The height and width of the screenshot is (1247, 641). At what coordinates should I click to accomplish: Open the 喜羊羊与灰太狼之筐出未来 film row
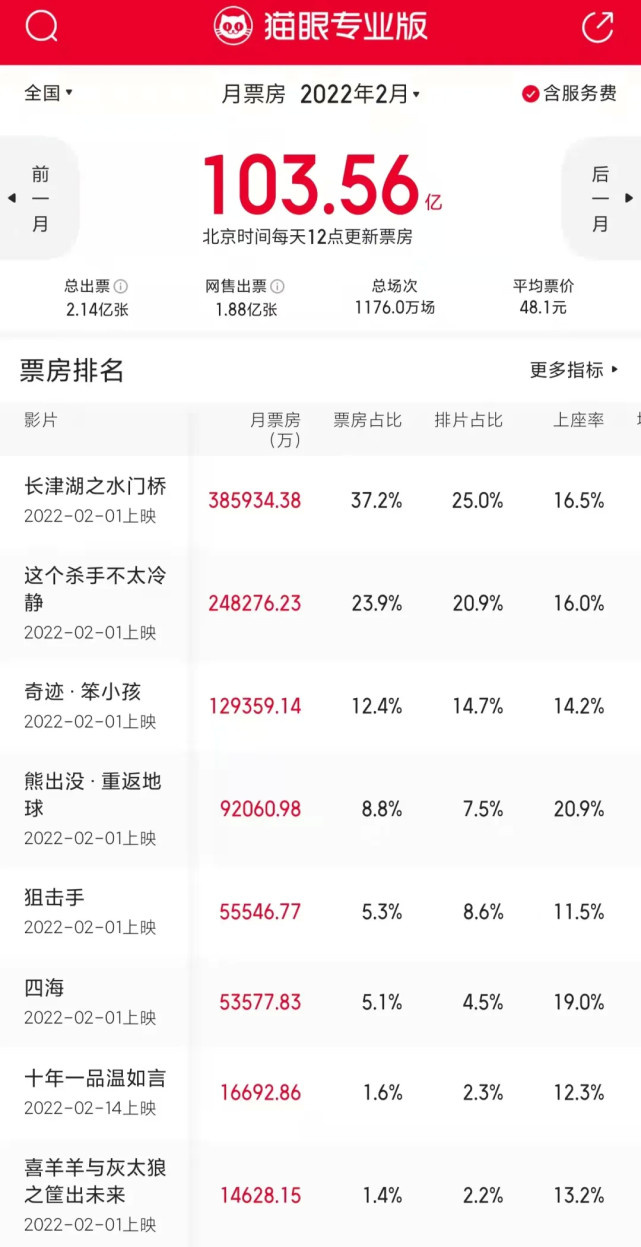(320, 1192)
